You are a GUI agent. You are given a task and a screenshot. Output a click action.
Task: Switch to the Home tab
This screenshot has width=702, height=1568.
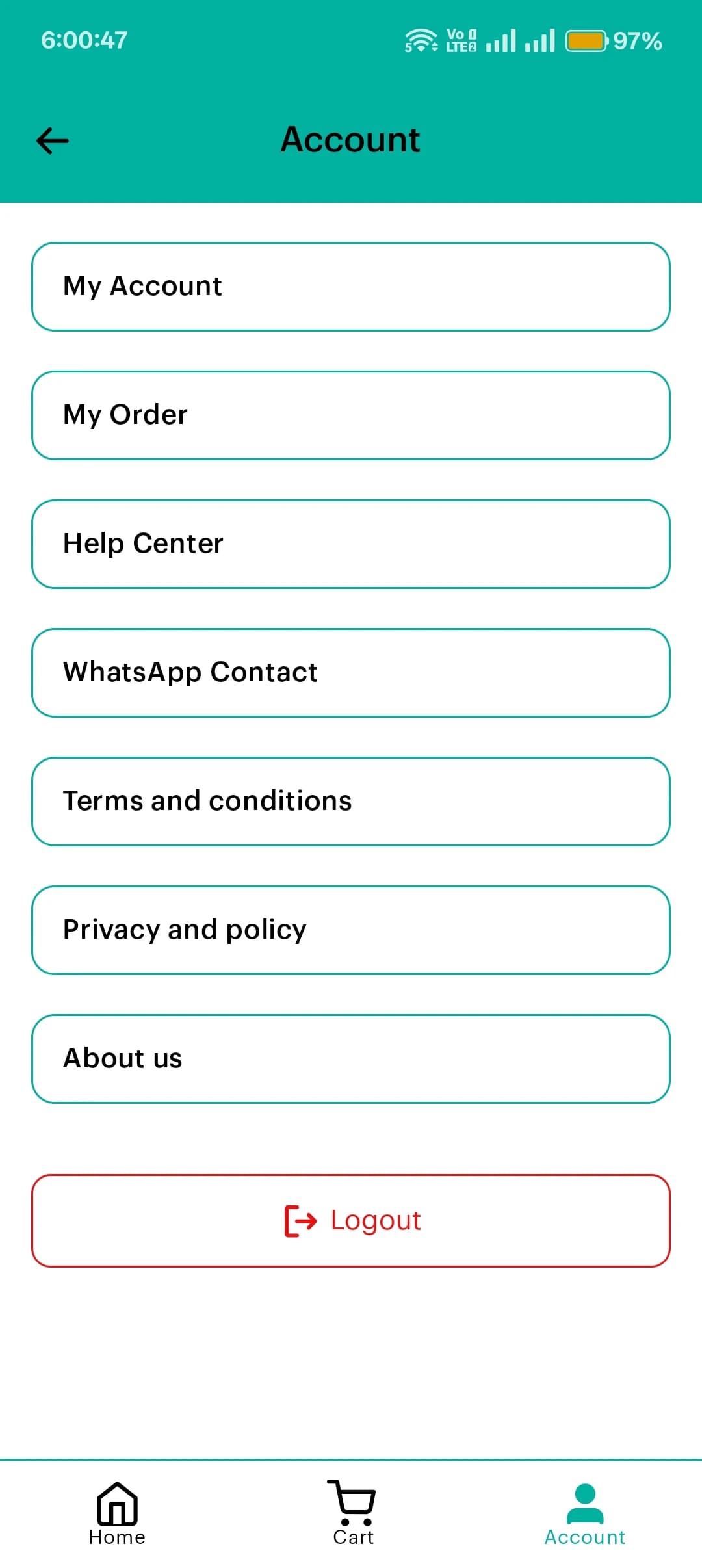point(117,1513)
